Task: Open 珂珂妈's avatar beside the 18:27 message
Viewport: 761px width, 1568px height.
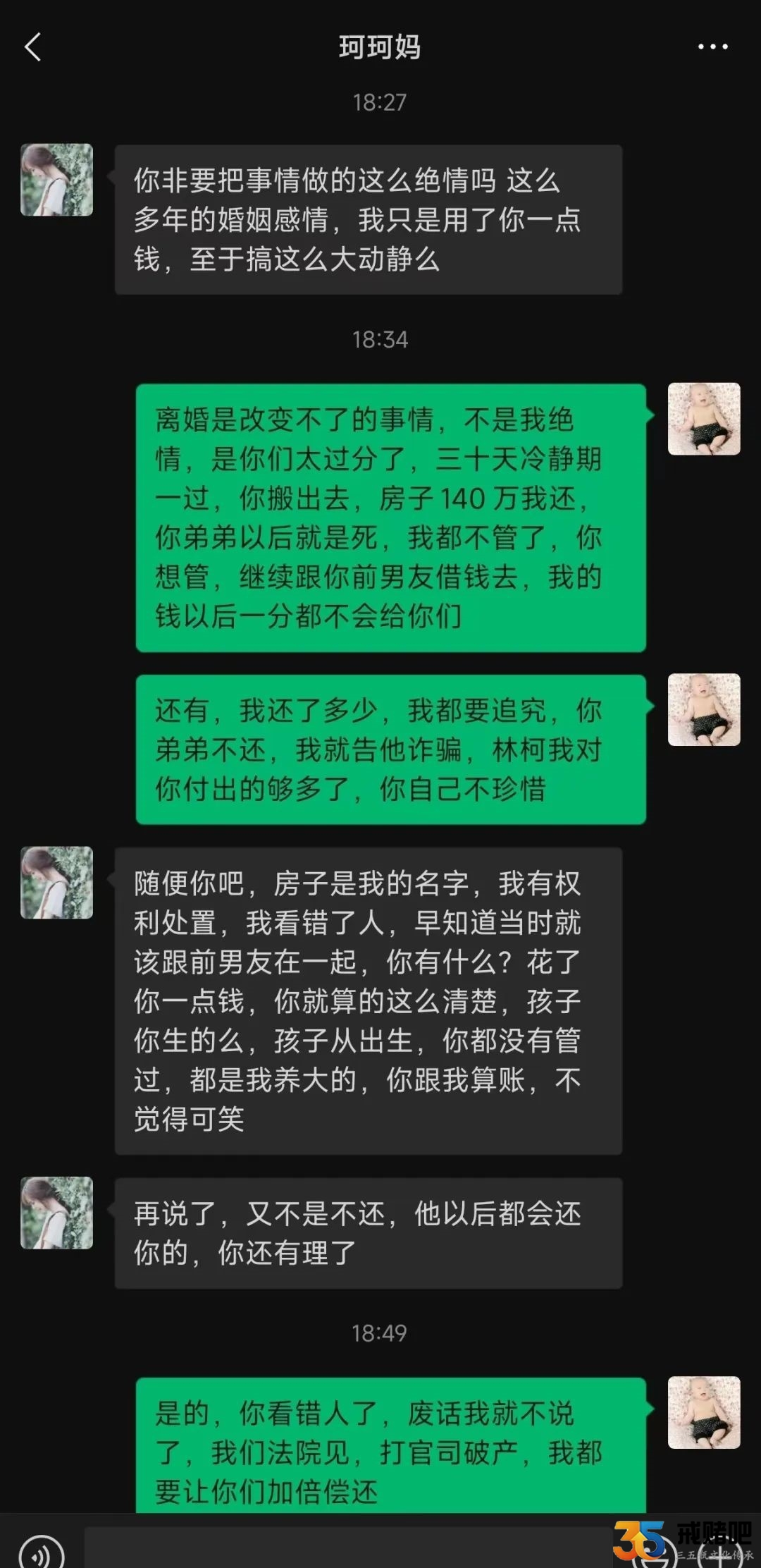Action: point(57,180)
